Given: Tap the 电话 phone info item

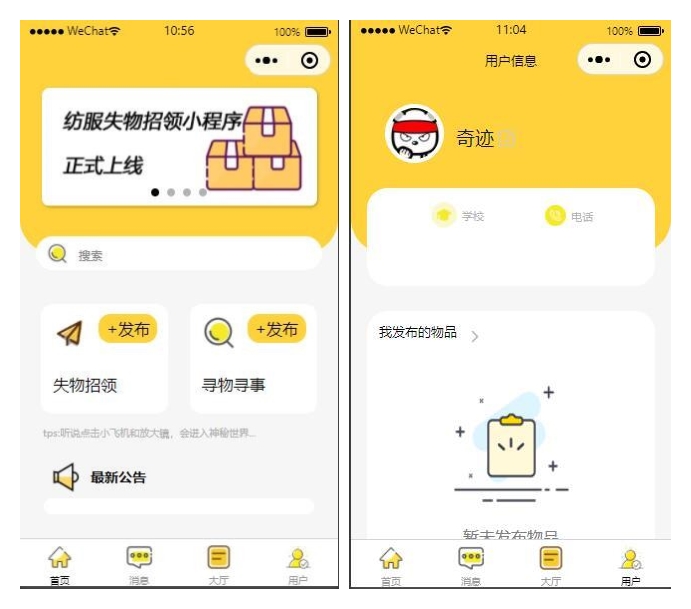Looking at the screenshot, I should pyautogui.click(x=569, y=216).
